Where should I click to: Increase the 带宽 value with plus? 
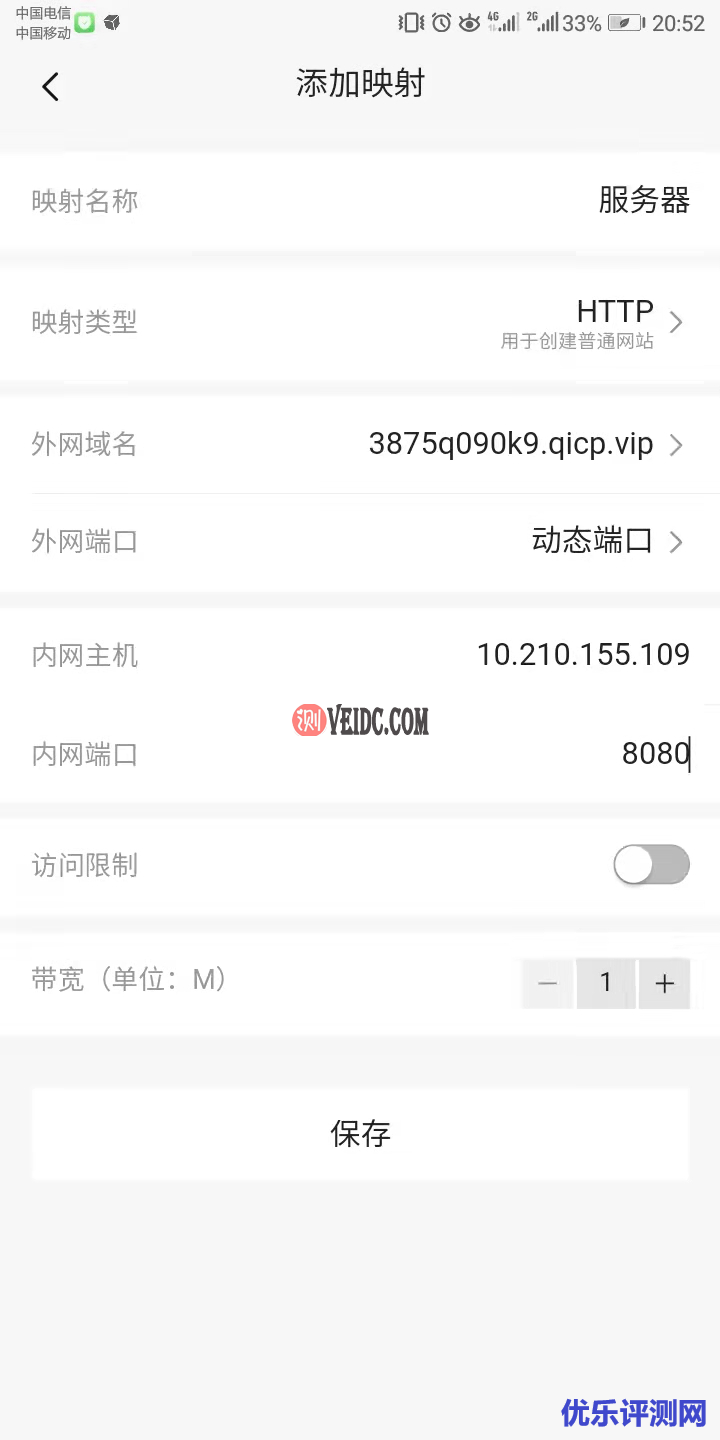coord(665,983)
